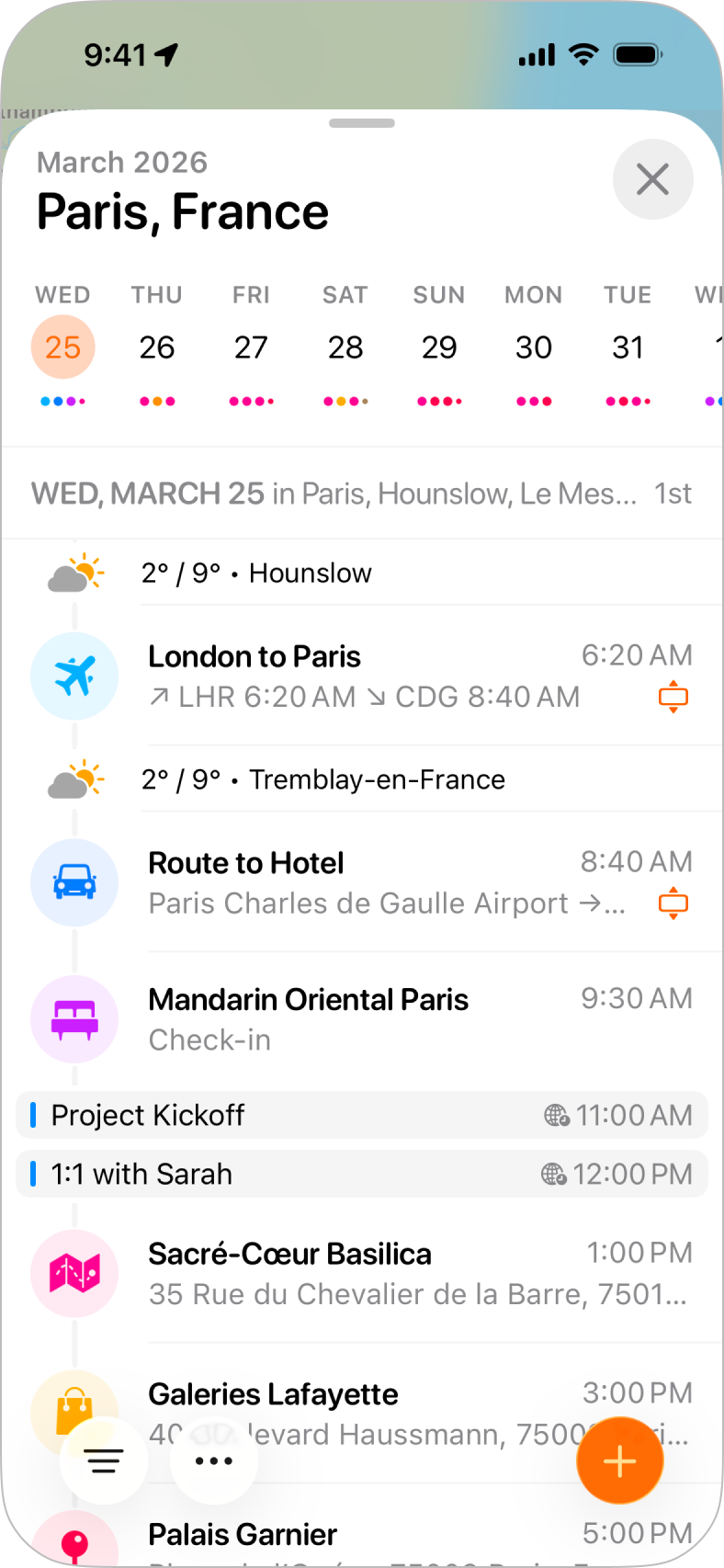The width and height of the screenshot is (724, 1568).
Task: Switch to Sunday the 29th
Action: [x=439, y=347]
